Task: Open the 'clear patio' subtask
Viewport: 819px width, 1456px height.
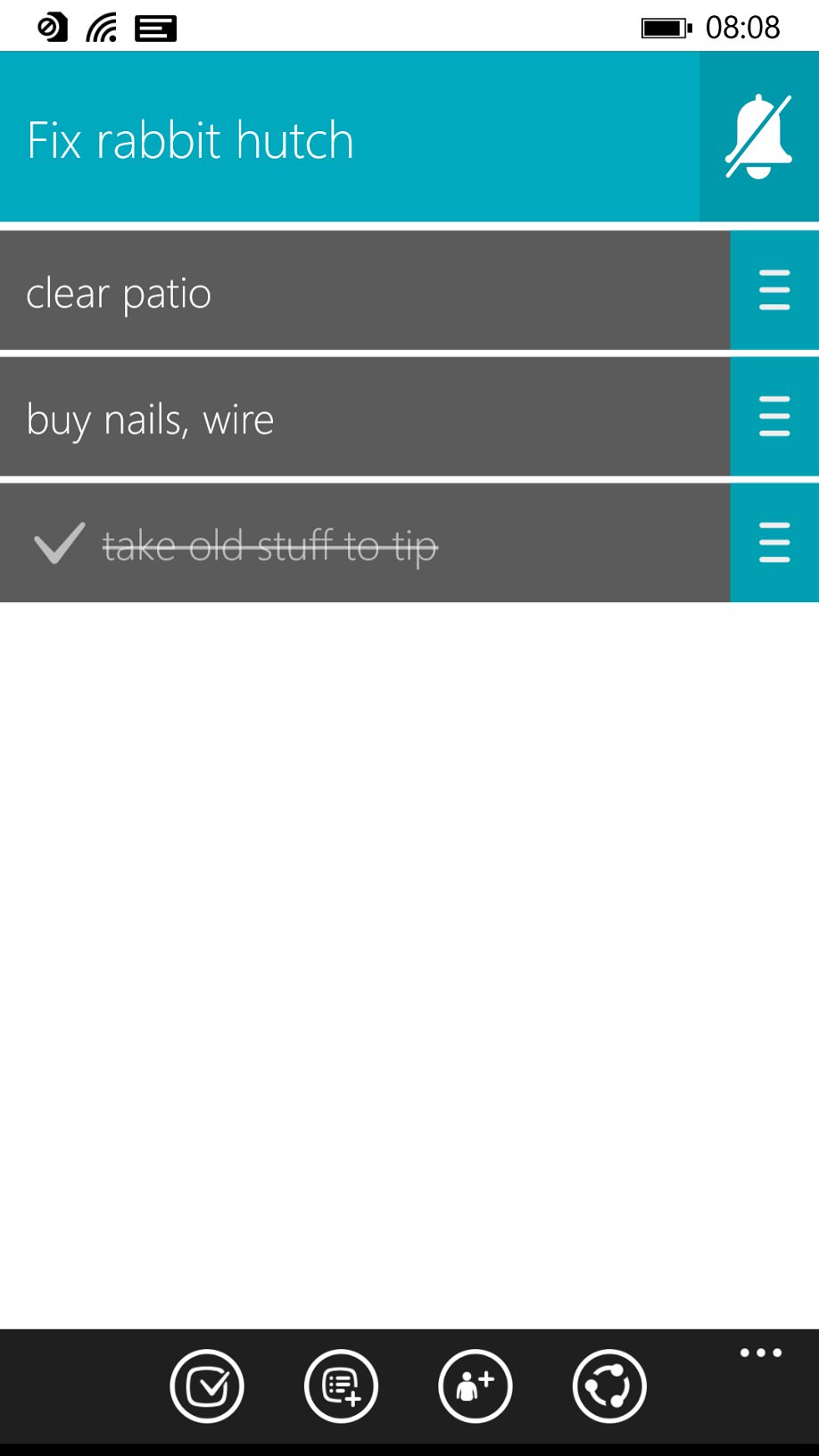Action: 365,291
